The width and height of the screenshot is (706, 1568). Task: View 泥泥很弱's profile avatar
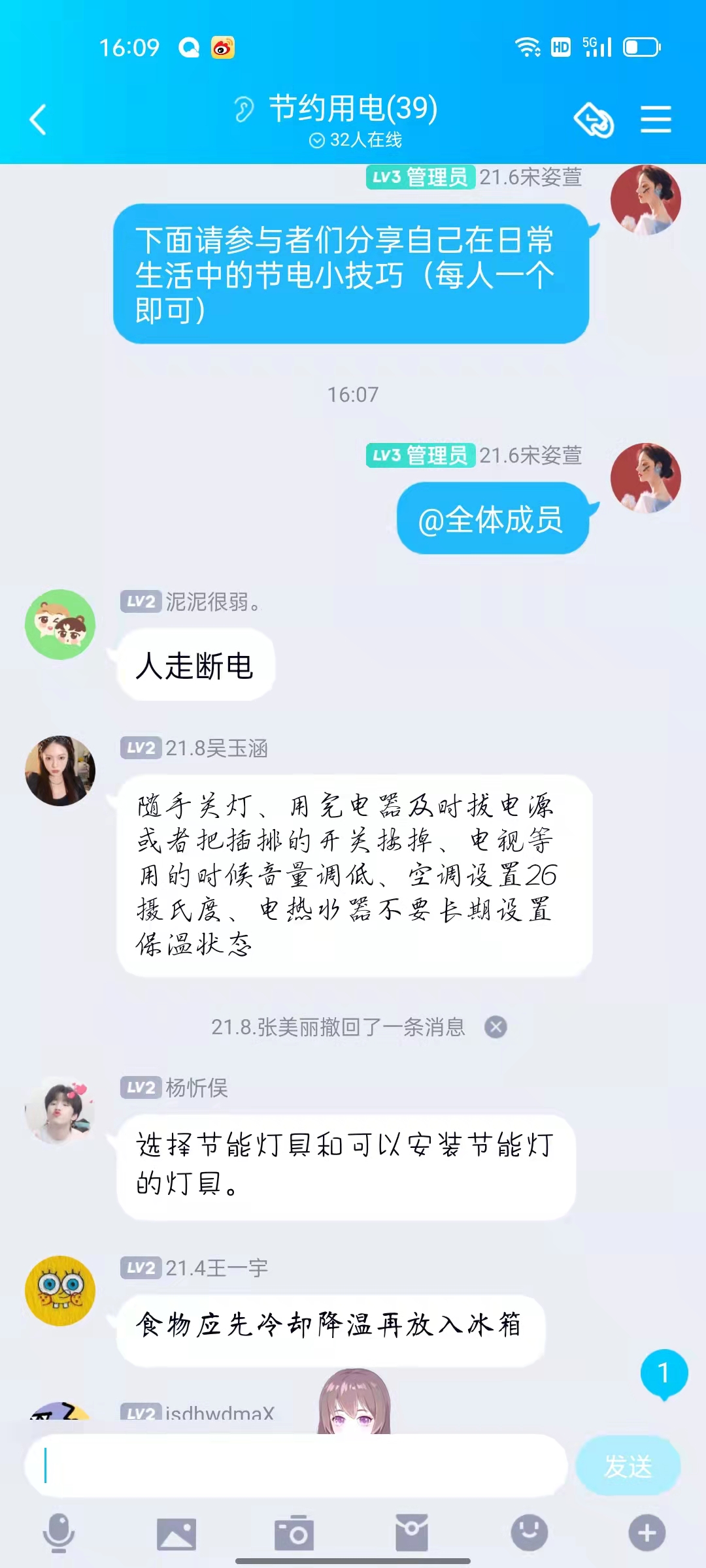60,625
